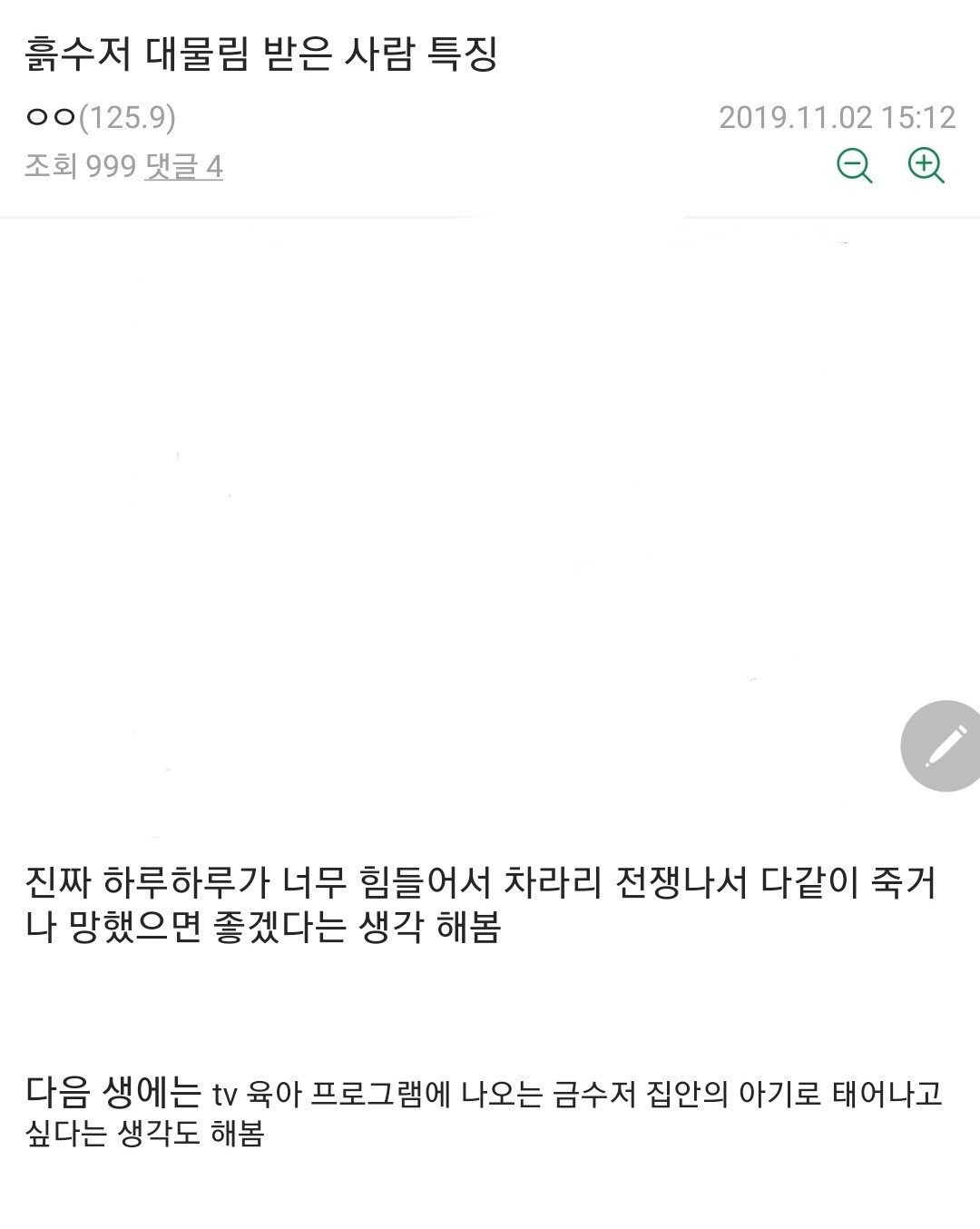Open the 댓글 4 comments link
Screen dimensions: 980x1229
183,166
